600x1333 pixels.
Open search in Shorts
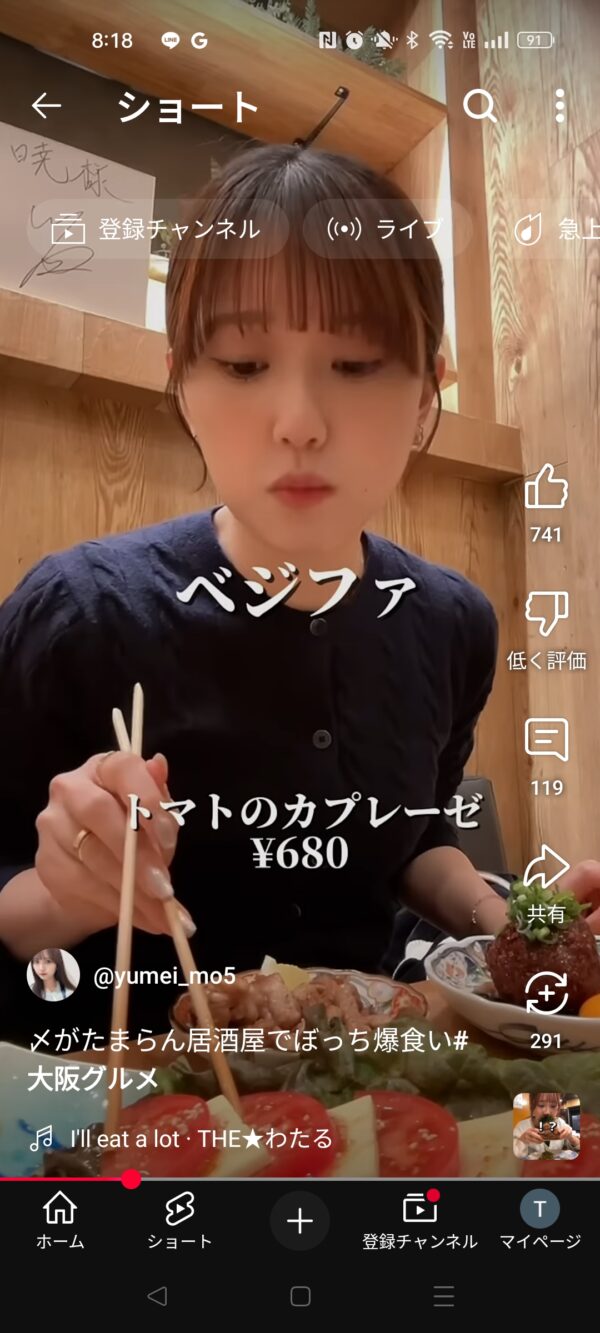point(480,106)
